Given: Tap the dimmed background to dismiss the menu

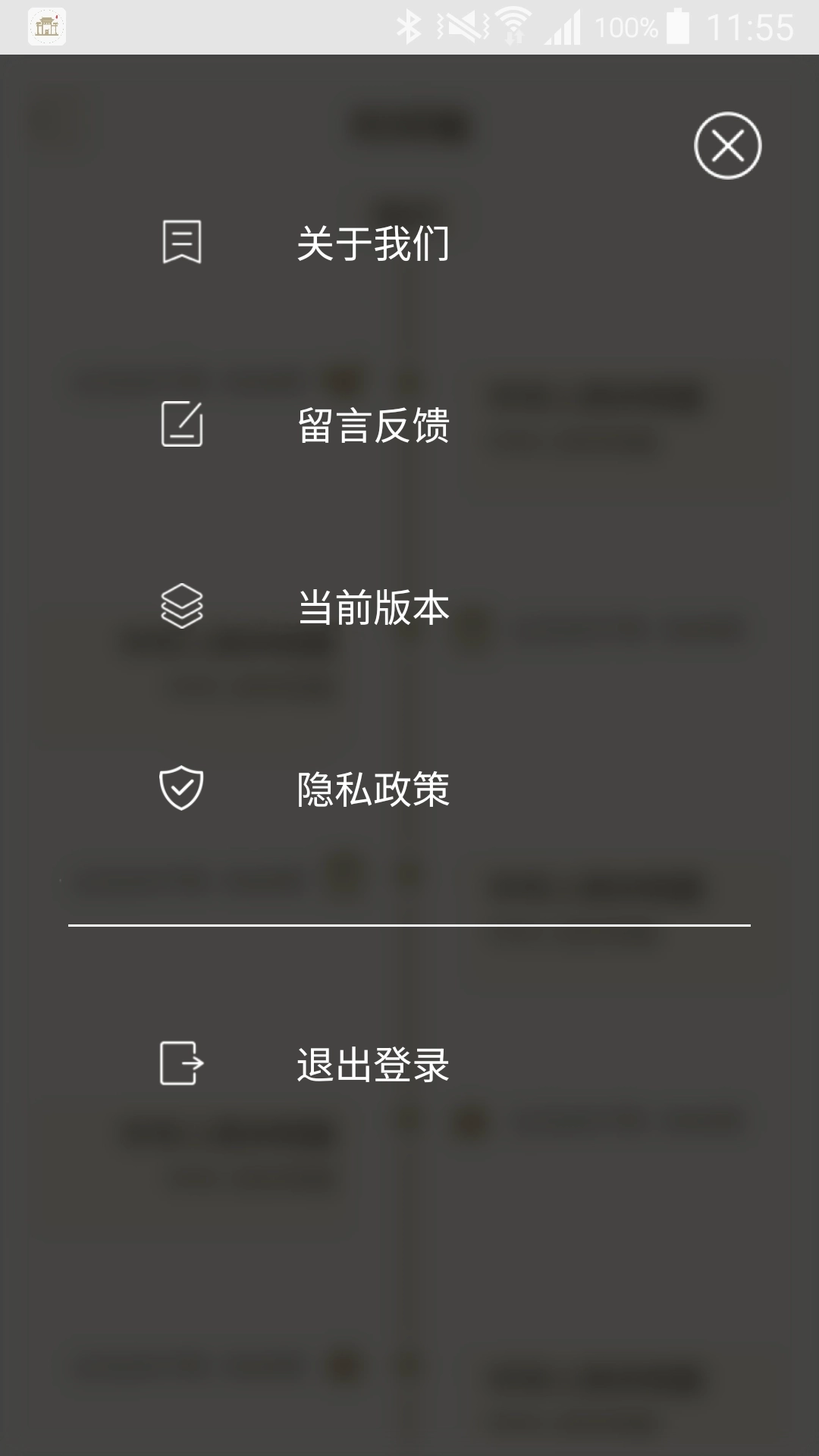Looking at the screenshot, I should (x=409, y=1327).
